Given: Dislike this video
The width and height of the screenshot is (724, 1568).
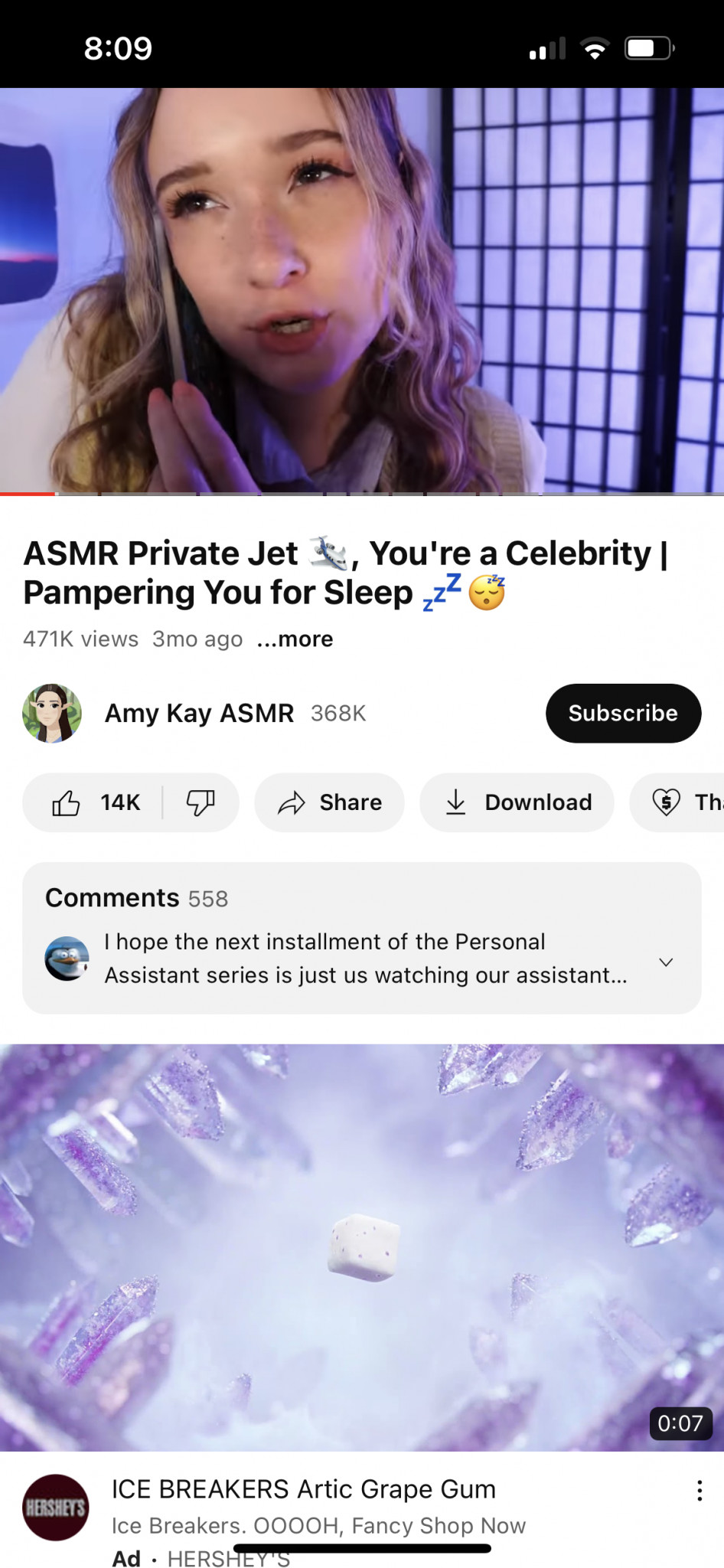Looking at the screenshot, I should (x=201, y=802).
